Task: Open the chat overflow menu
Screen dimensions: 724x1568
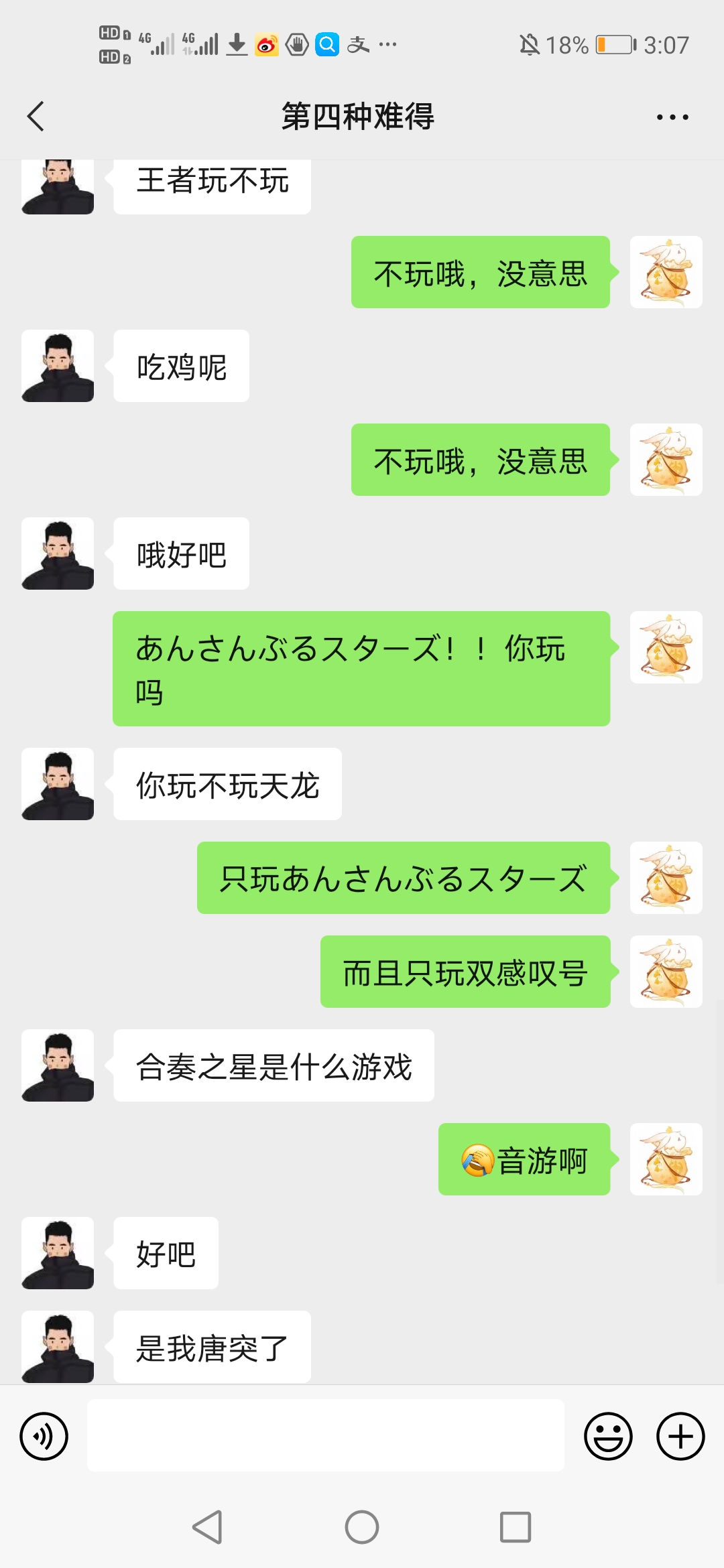Action: (672, 117)
